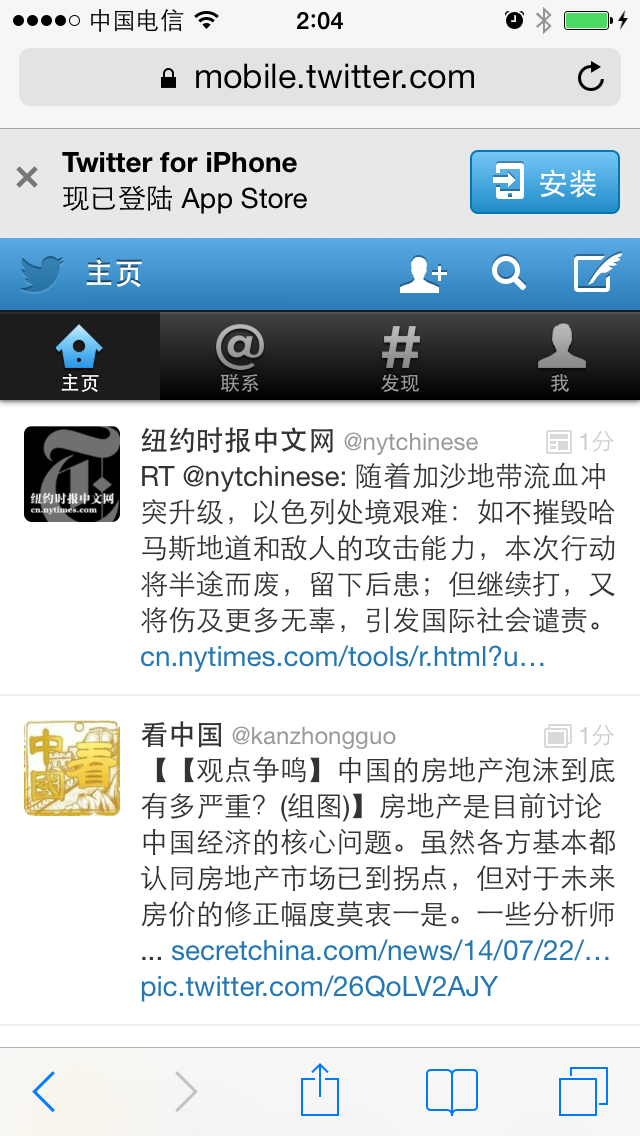The width and height of the screenshot is (640, 1136).
Task: Reload the page in the address bar
Action: click(x=591, y=77)
